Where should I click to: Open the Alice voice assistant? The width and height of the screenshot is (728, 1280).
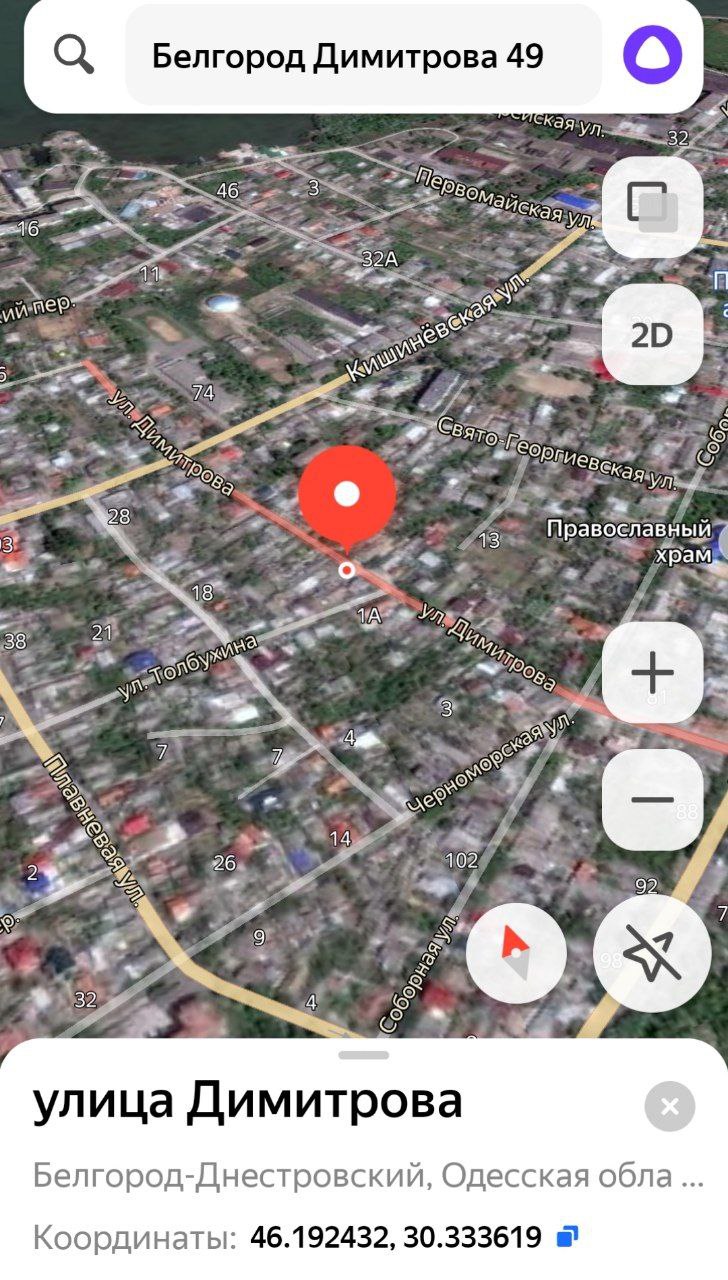652,55
